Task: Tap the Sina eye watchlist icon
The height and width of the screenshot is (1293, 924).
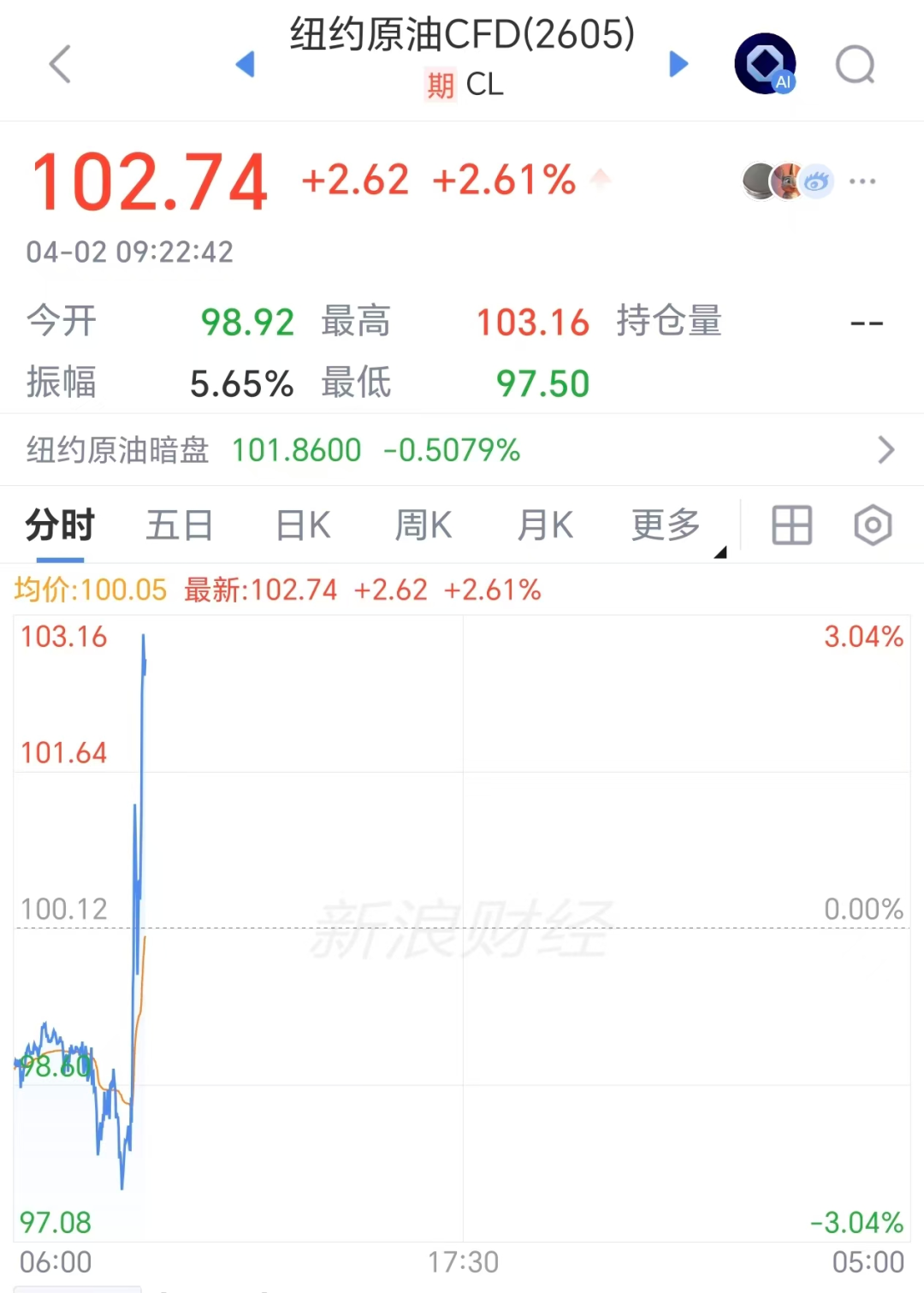Action: click(x=815, y=181)
